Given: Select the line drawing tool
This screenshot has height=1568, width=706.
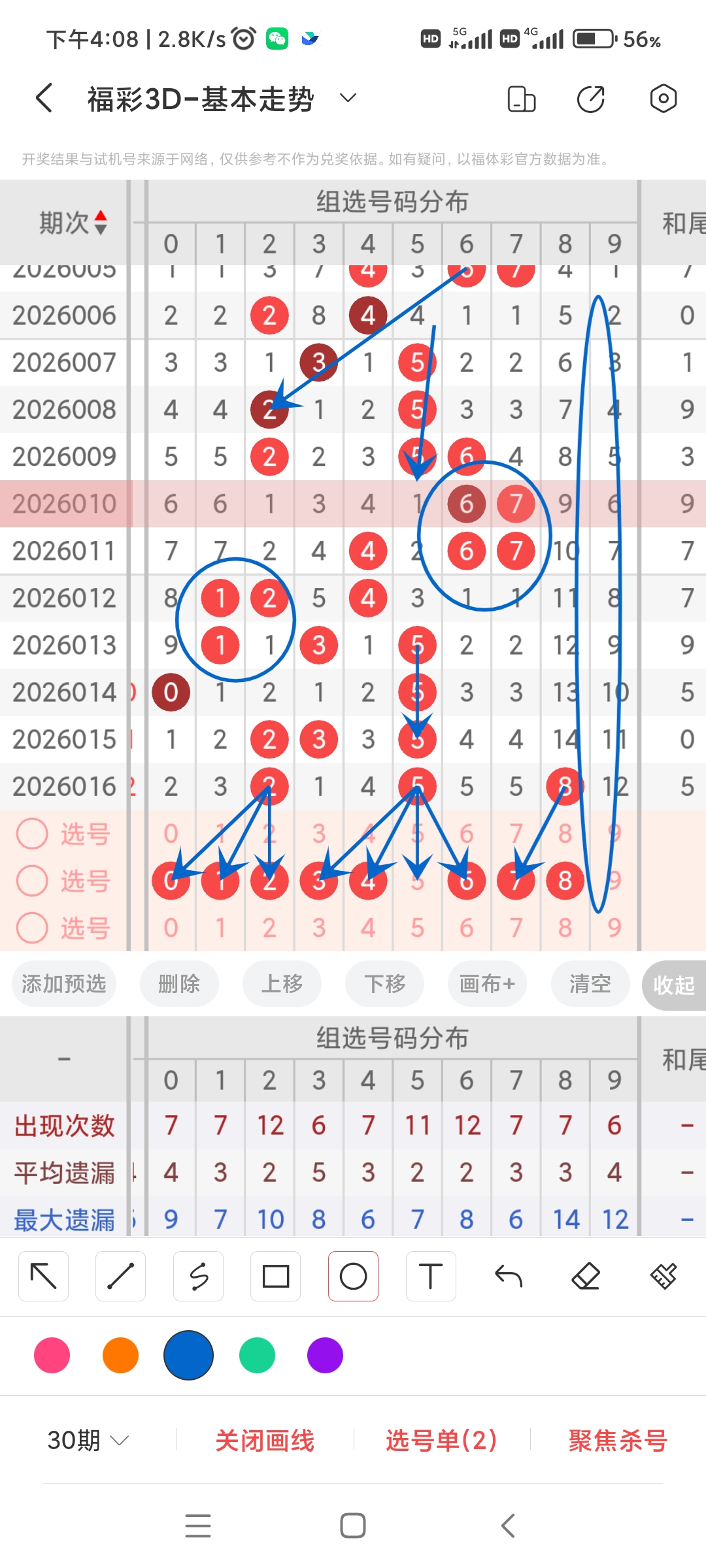Looking at the screenshot, I should (x=120, y=1275).
